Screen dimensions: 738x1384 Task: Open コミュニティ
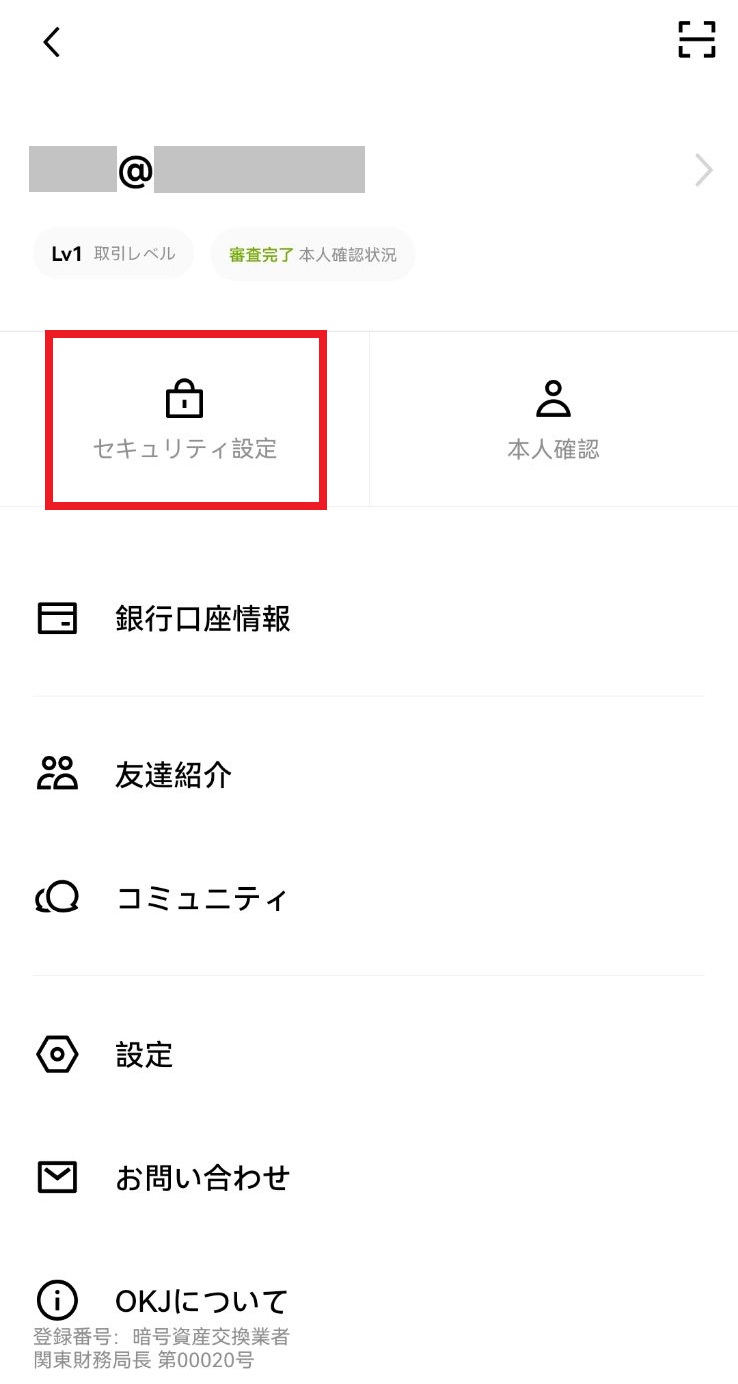point(369,898)
